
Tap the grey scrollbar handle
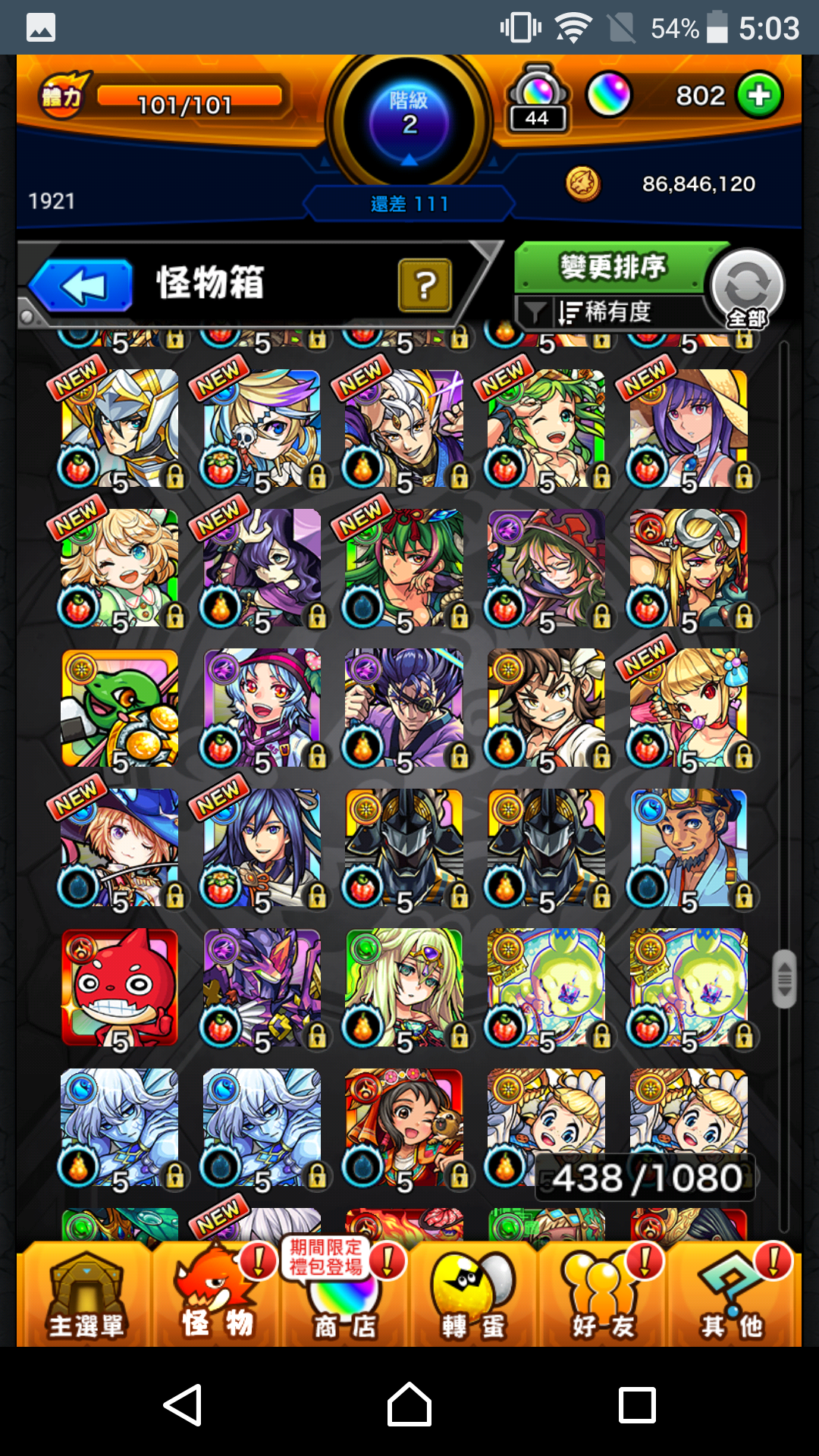point(784,979)
